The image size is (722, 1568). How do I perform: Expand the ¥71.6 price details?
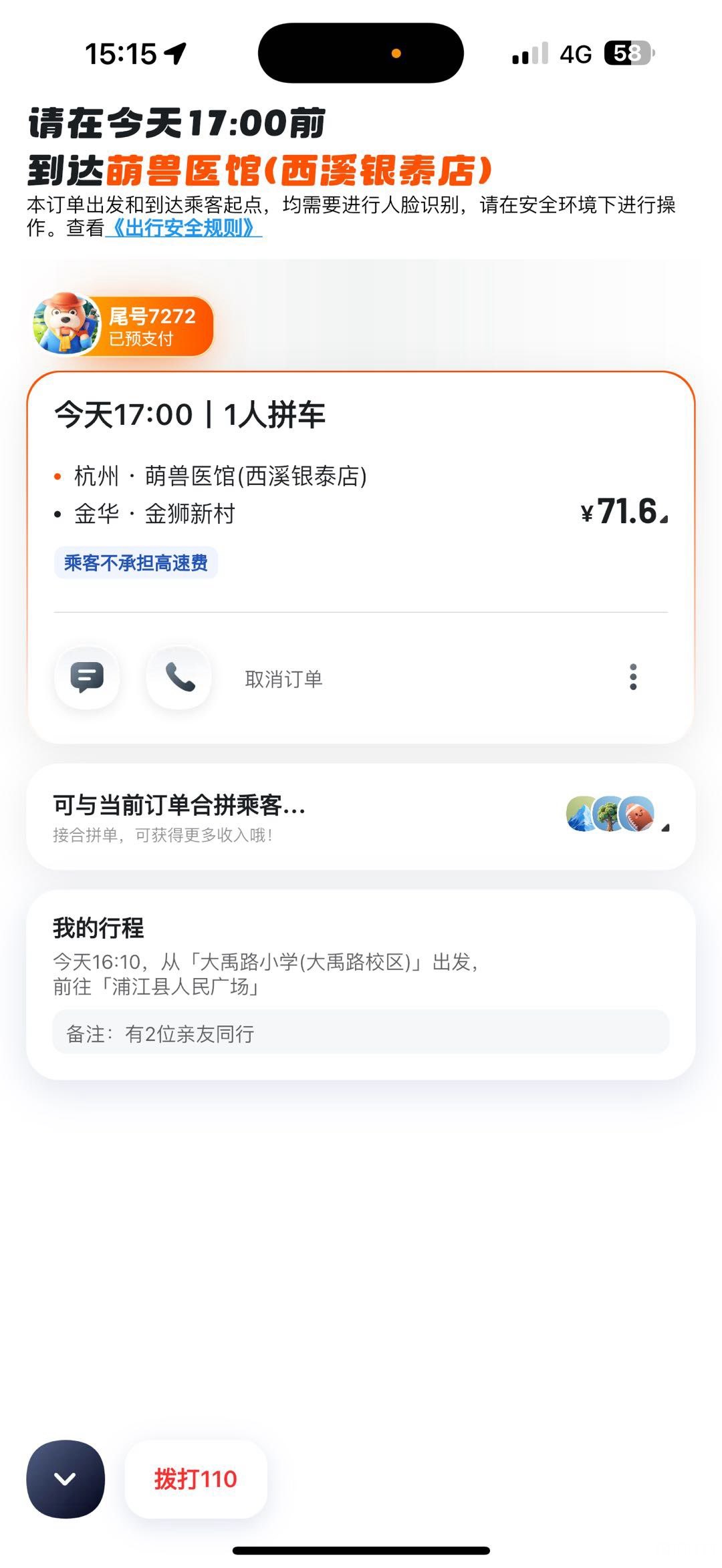point(624,512)
